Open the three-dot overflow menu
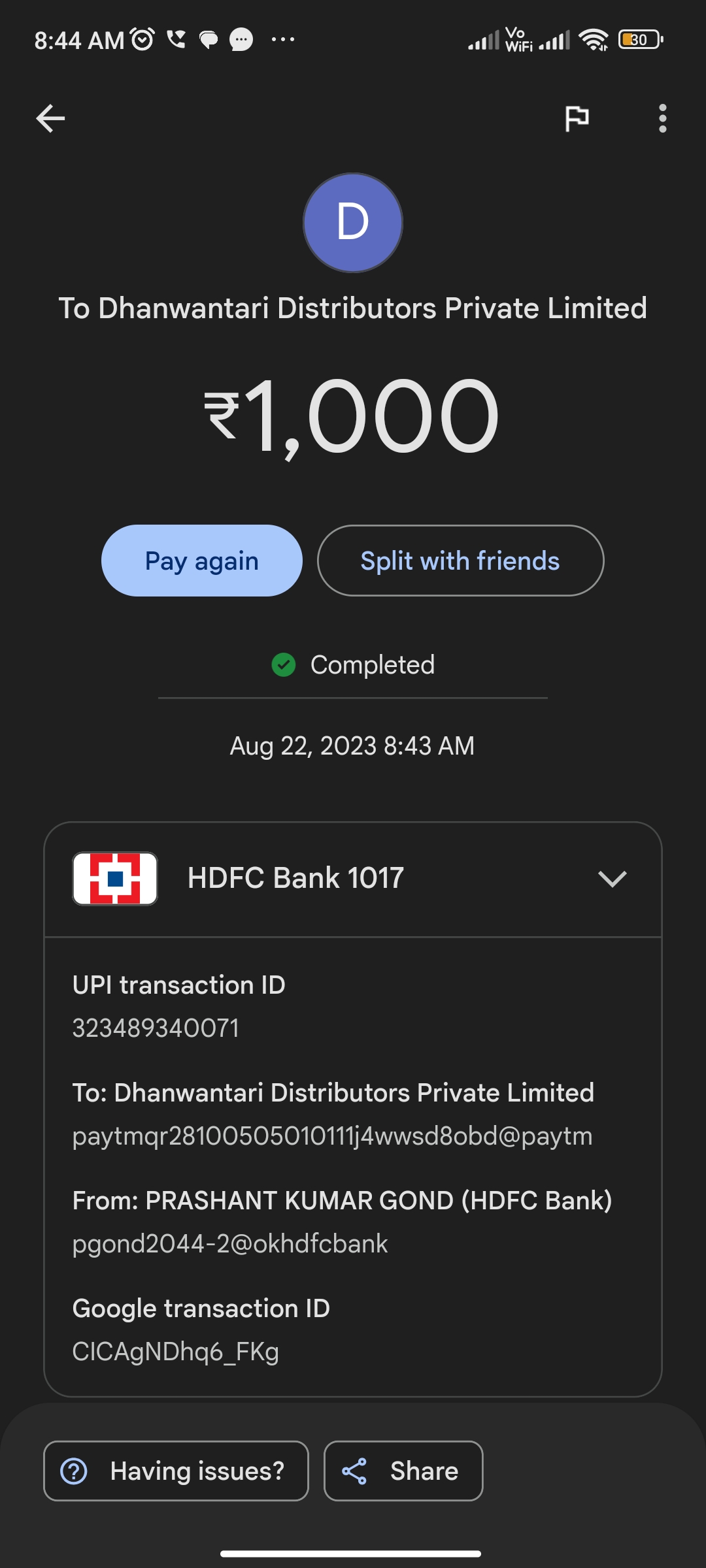Screen dimensions: 706x1568 (662, 118)
